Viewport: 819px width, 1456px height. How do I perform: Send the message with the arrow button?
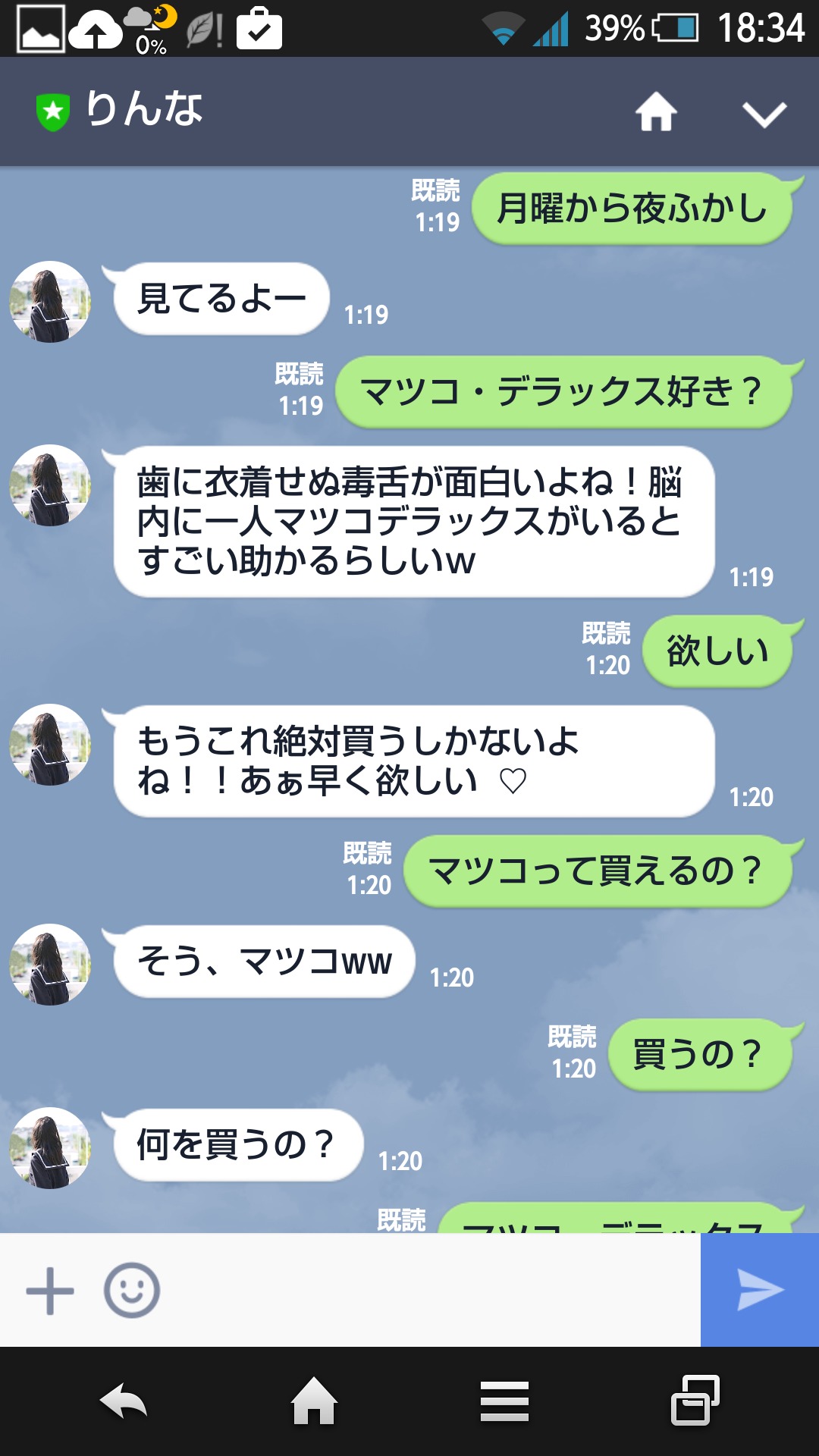(760, 1290)
